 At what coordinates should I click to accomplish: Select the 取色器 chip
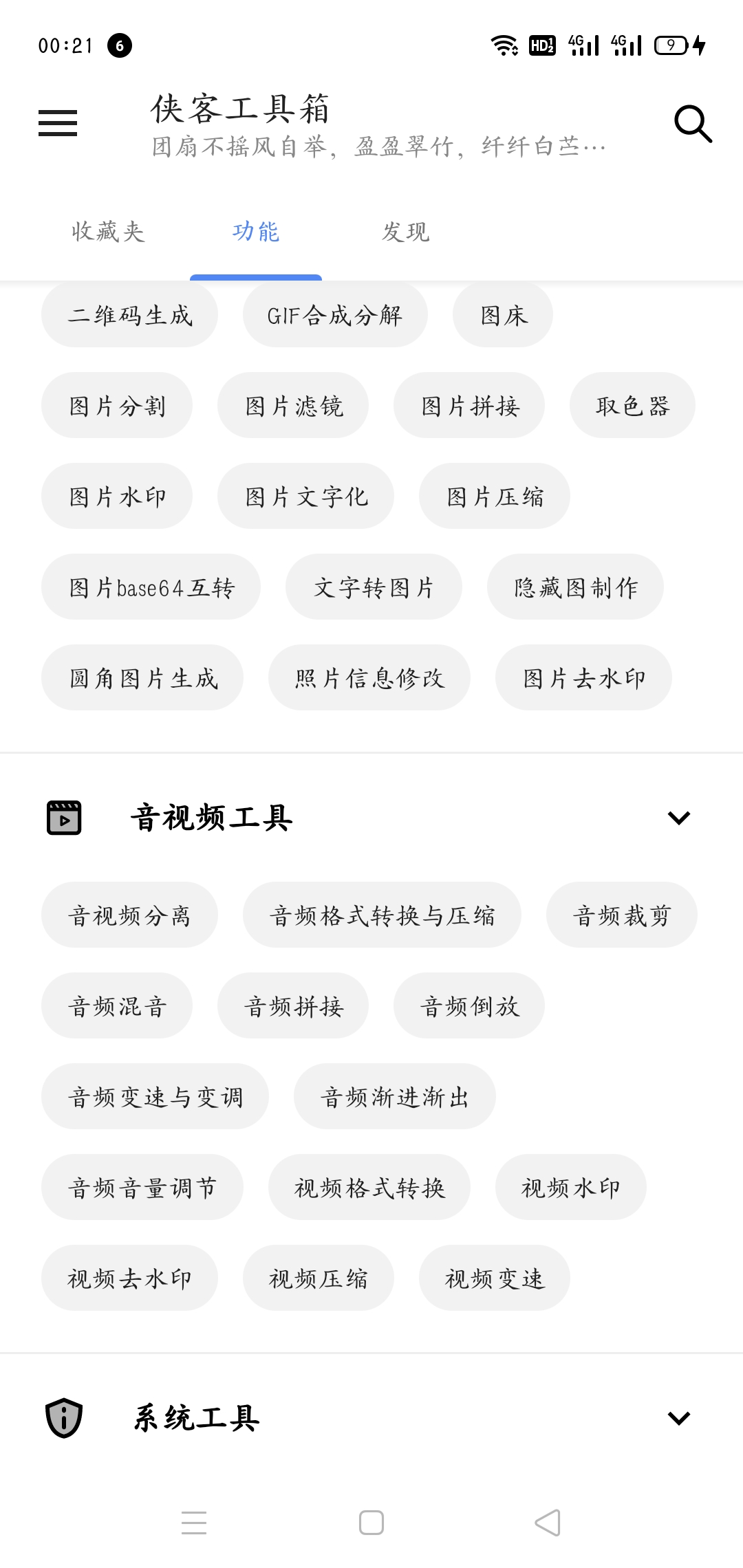coord(632,406)
